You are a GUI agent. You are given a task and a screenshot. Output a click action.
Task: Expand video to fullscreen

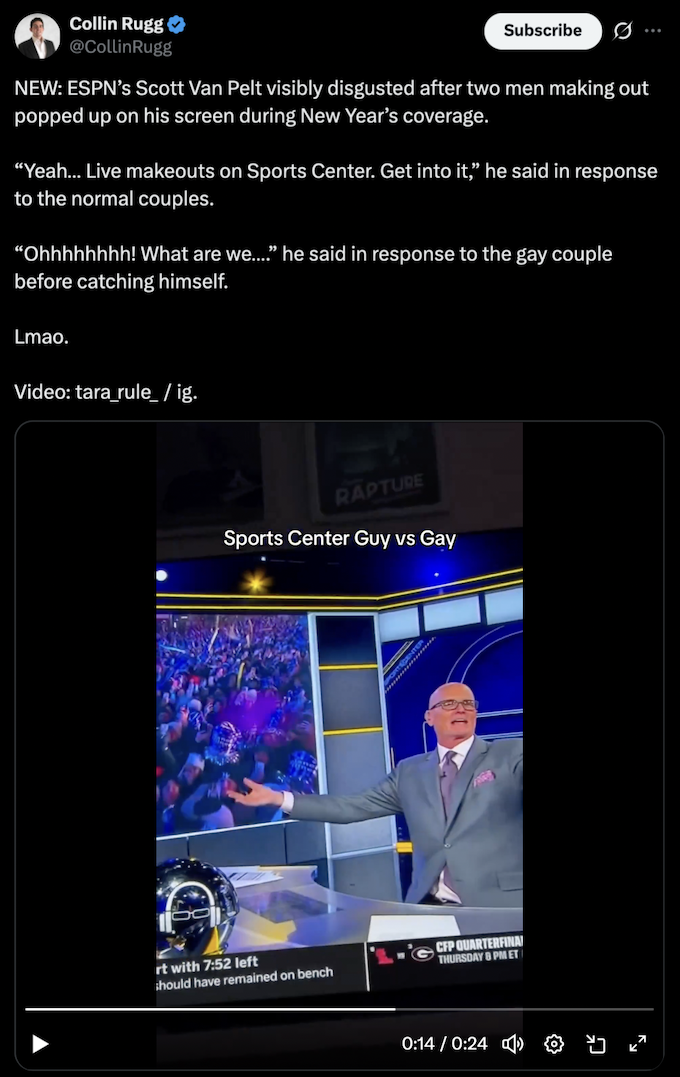(x=637, y=1044)
